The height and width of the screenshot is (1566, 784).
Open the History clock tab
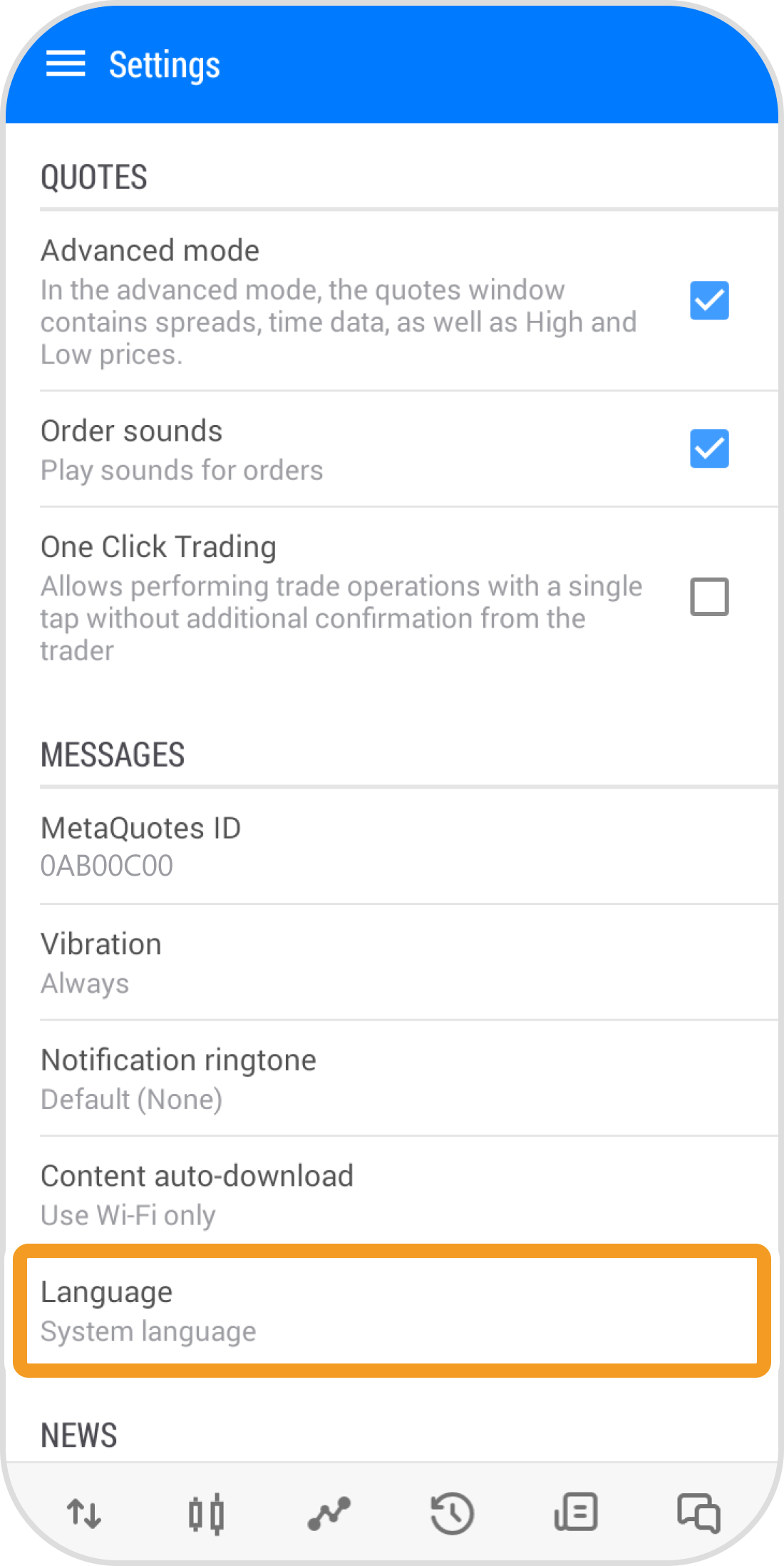pos(452,1513)
